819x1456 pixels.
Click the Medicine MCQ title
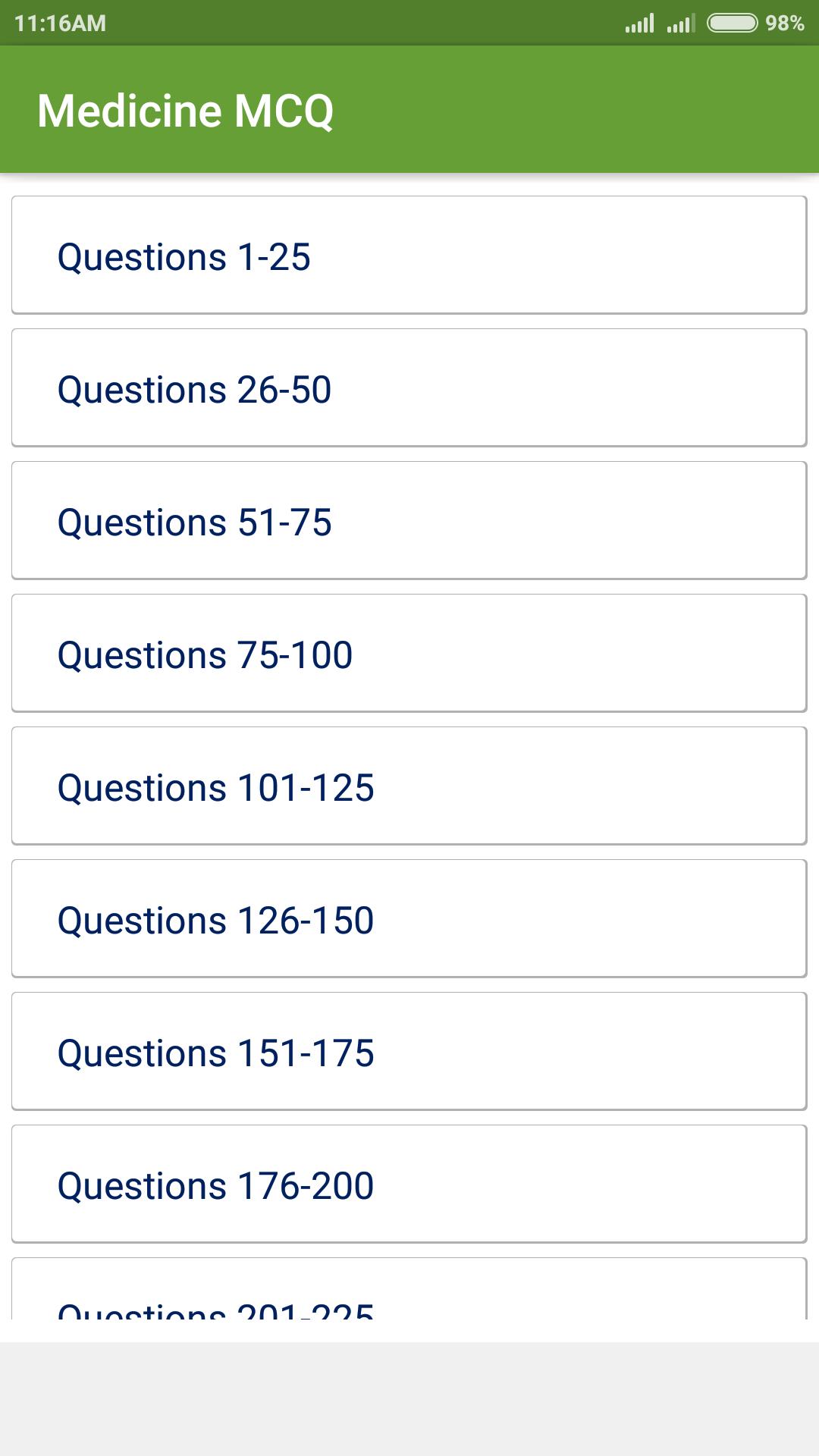(187, 111)
